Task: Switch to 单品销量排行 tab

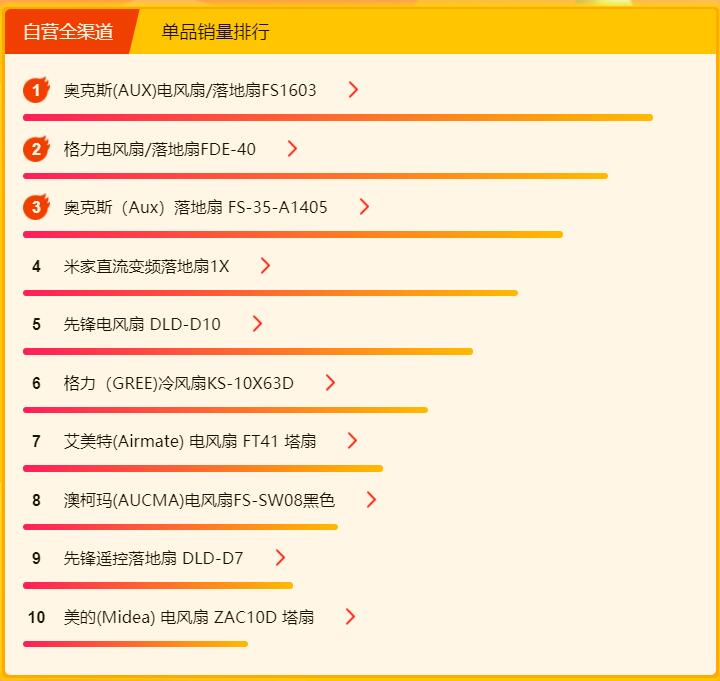Action: tap(215, 32)
